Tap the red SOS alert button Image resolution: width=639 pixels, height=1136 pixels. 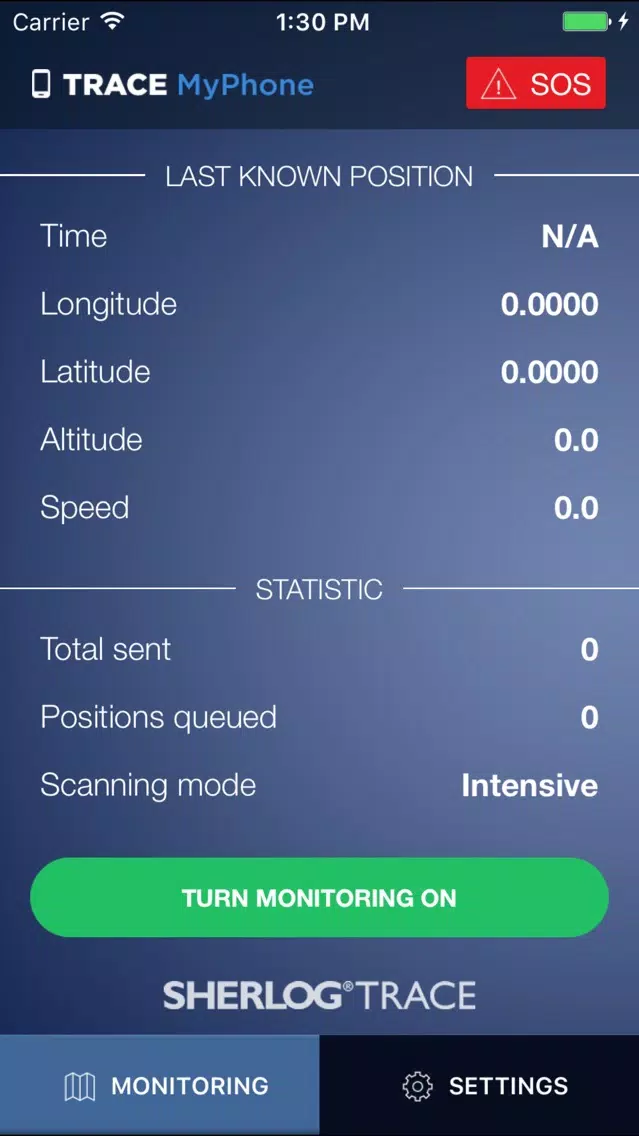(x=535, y=83)
